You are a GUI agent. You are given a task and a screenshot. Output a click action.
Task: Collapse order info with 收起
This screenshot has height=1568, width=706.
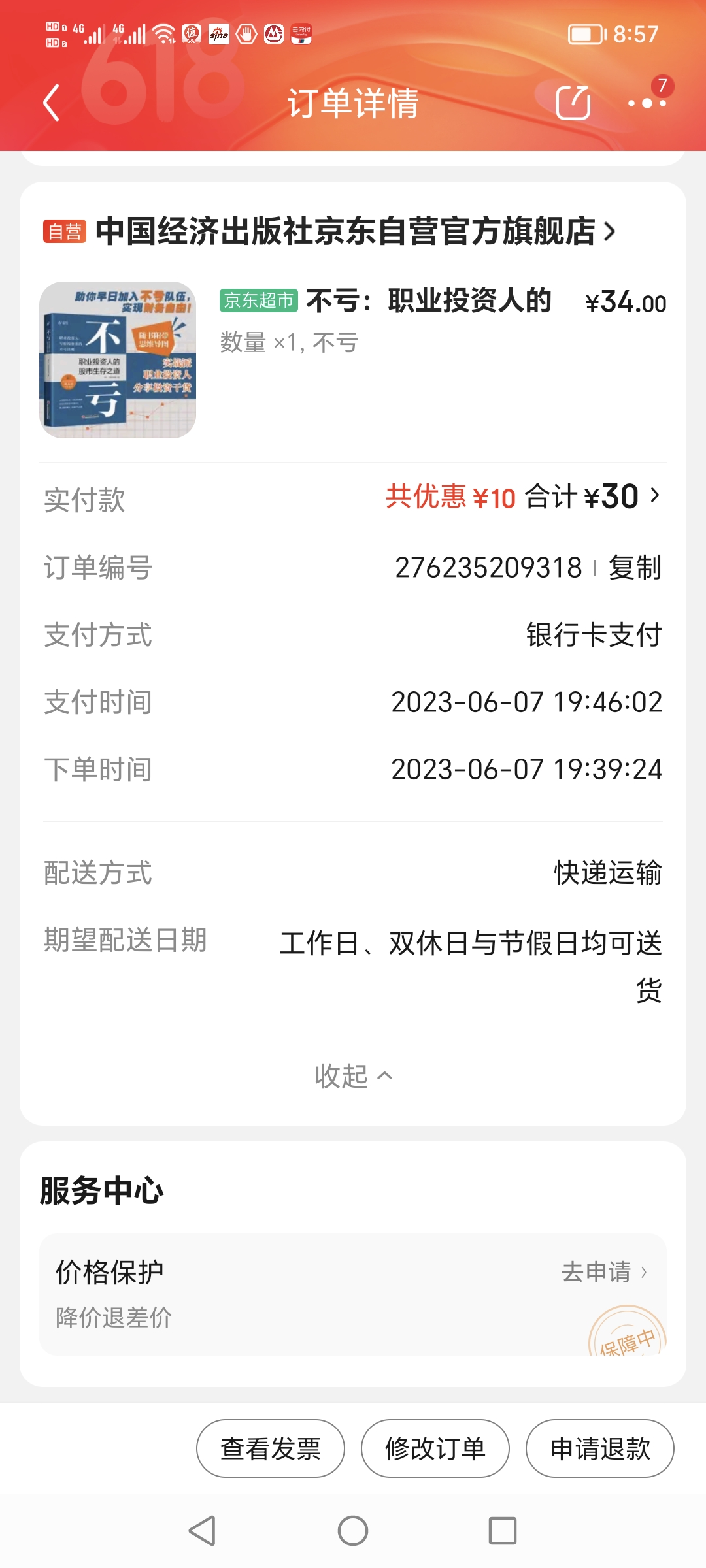(x=353, y=1075)
